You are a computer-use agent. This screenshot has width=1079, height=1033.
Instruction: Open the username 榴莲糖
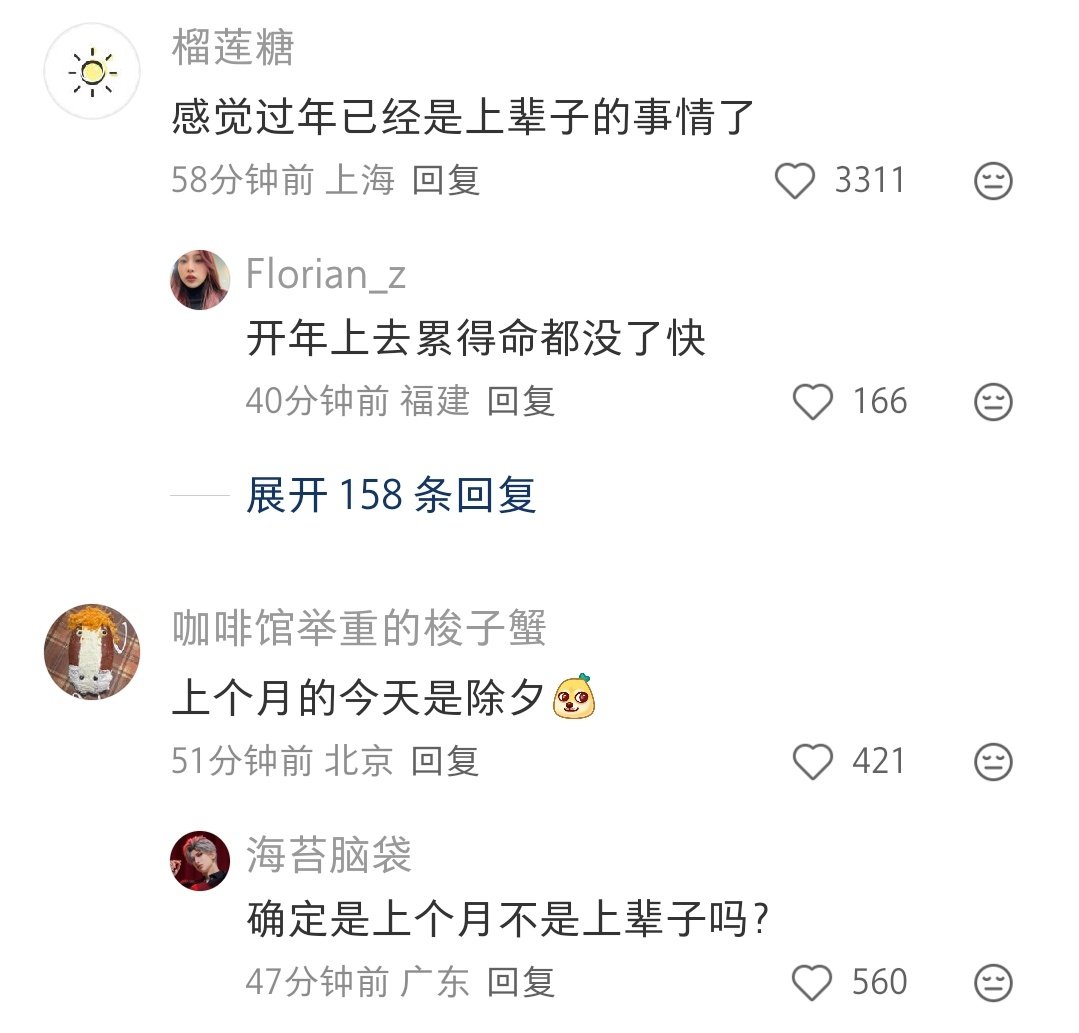click(233, 49)
